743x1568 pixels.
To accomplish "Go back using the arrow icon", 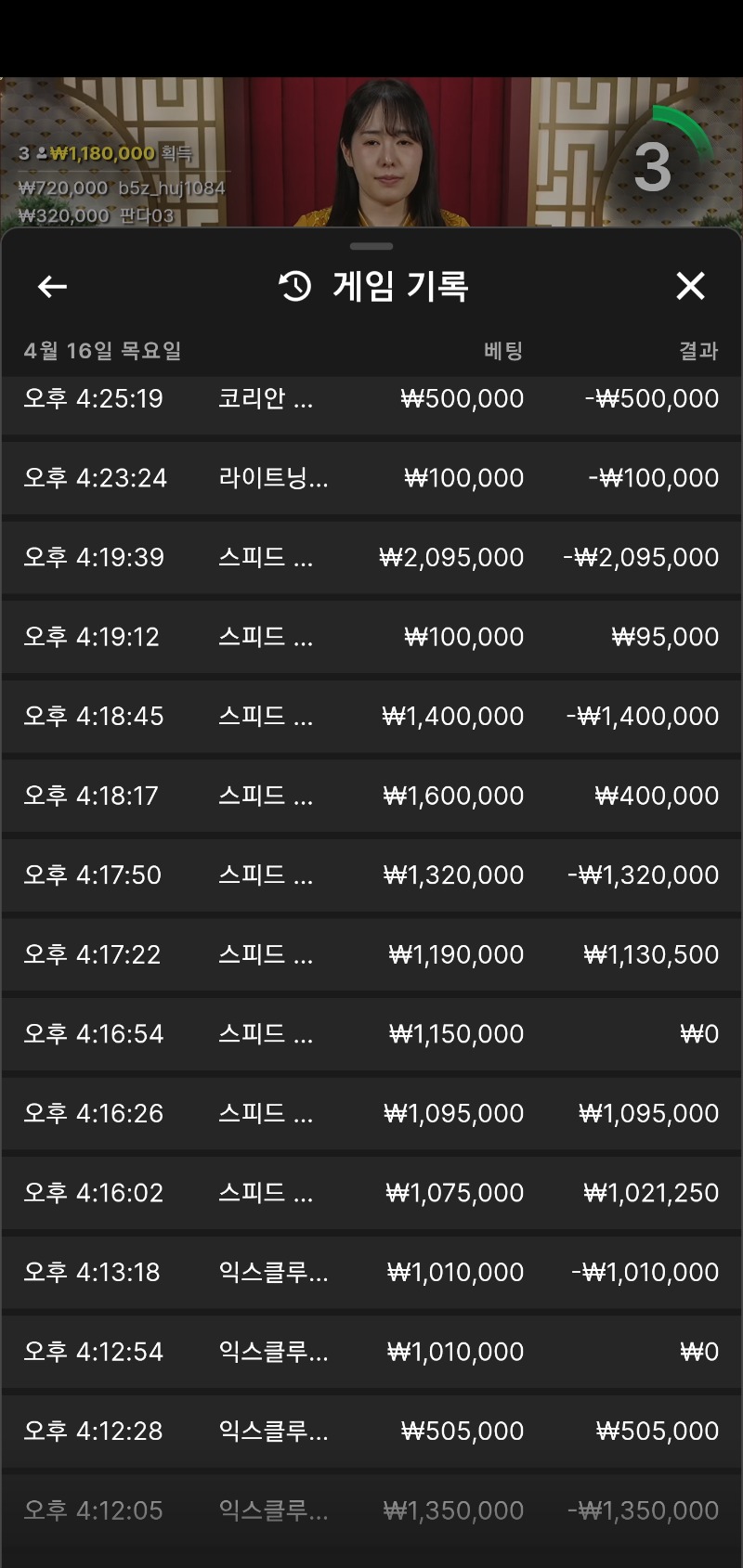I will [52, 287].
